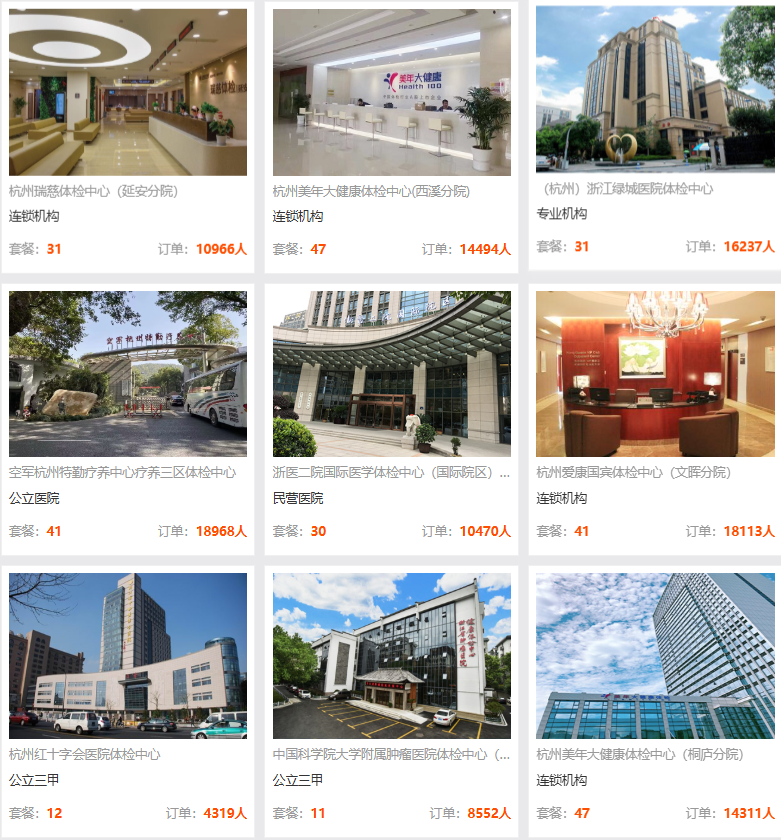Tap 浙医二院国际医学体检中心（国际院区） card

coord(391,374)
